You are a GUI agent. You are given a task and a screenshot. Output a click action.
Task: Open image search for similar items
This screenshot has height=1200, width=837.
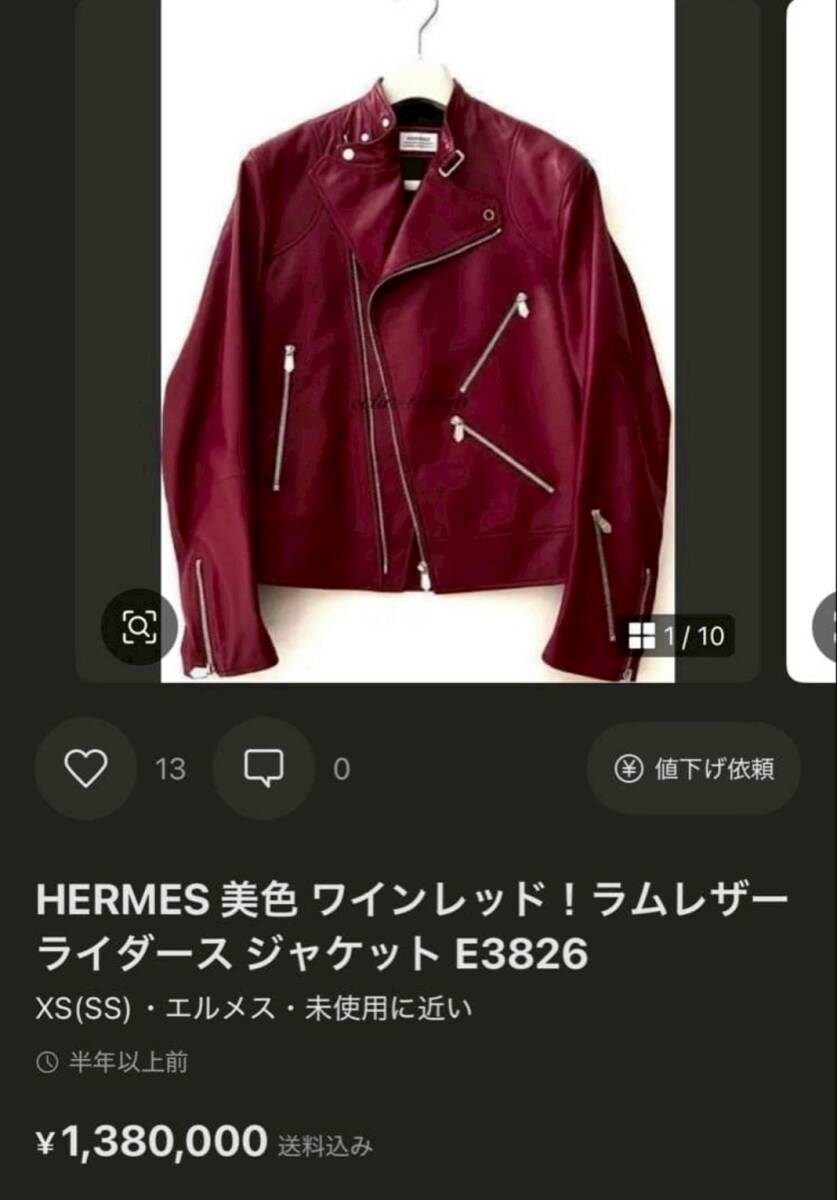[138, 628]
